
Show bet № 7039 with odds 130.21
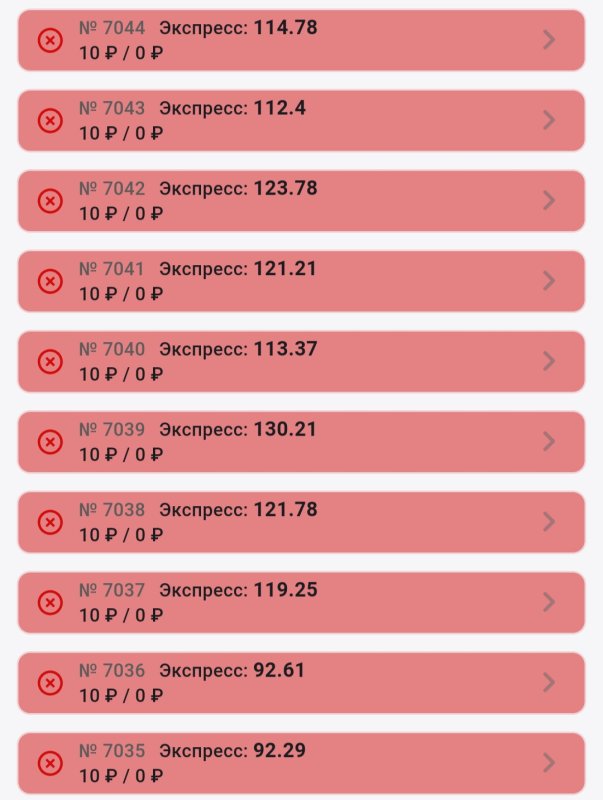click(300, 441)
